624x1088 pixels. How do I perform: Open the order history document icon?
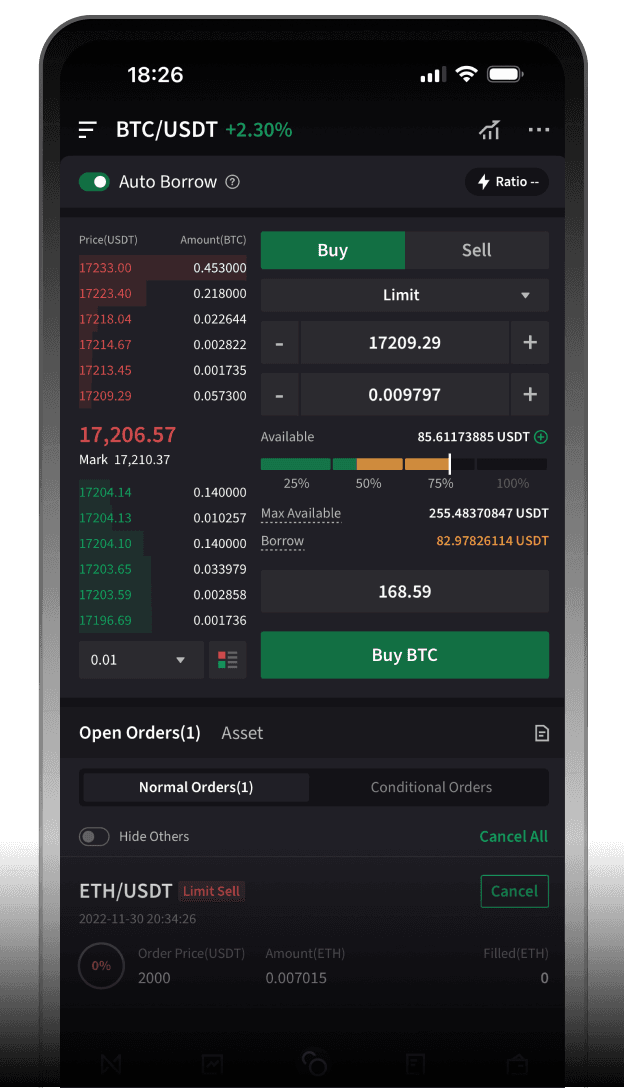[x=541, y=734]
